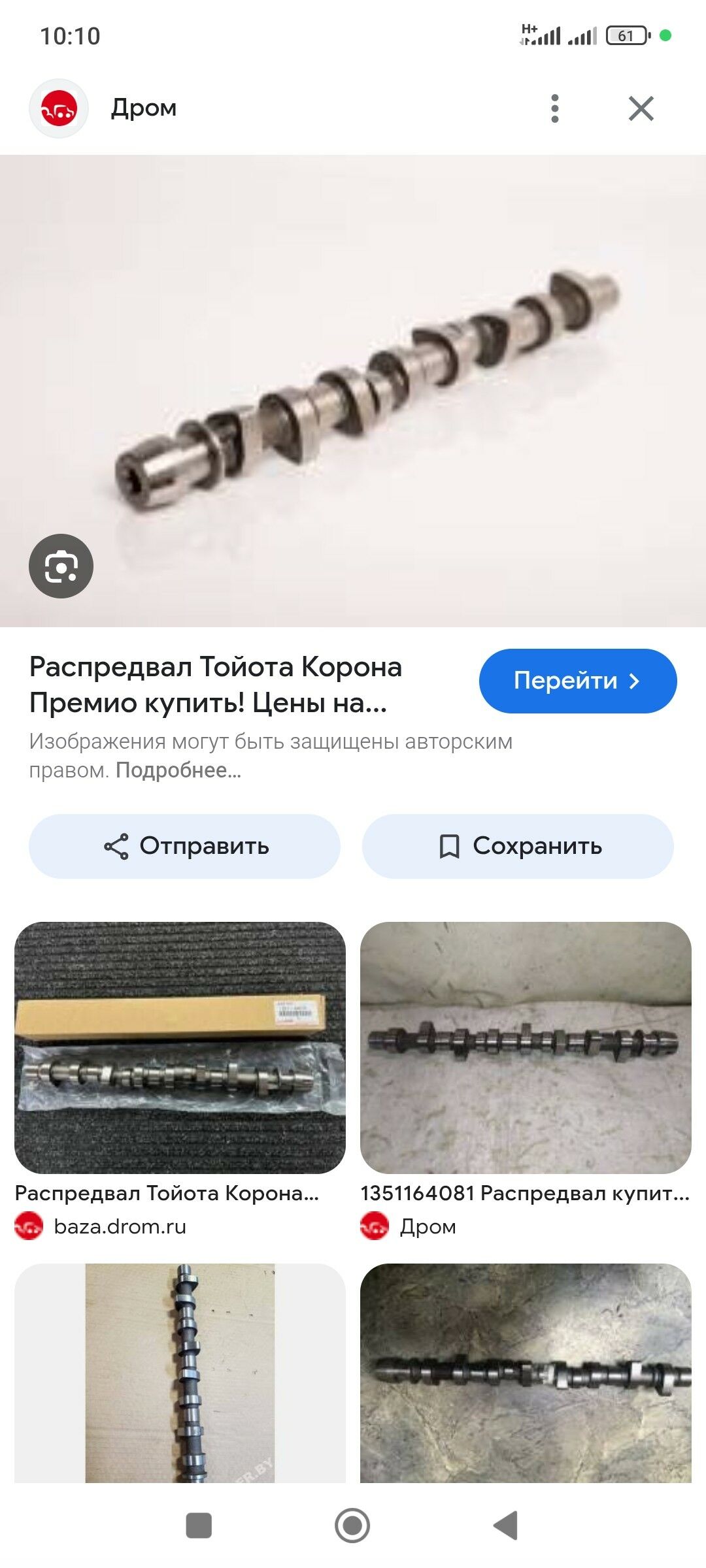This screenshot has width=706, height=1568.
Task: Open the Дром source header
Action: coord(143,108)
